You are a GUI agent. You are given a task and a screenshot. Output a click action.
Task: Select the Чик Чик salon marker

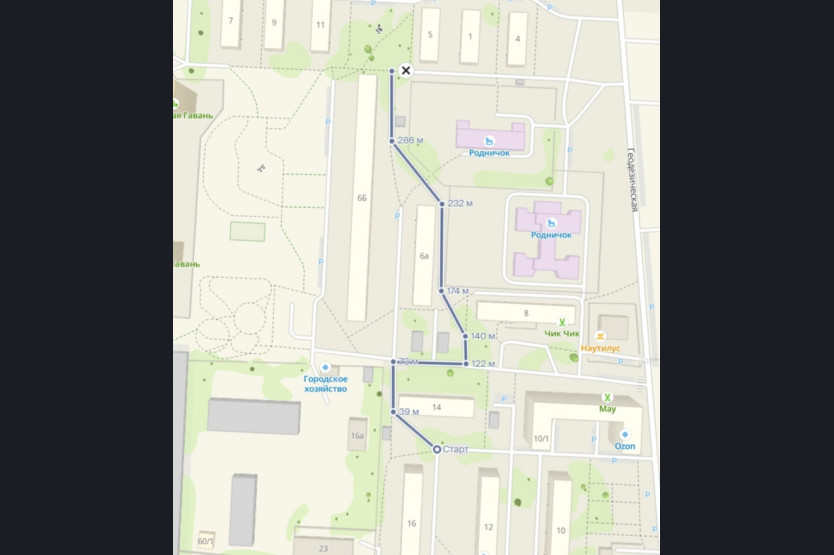coord(562,322)
